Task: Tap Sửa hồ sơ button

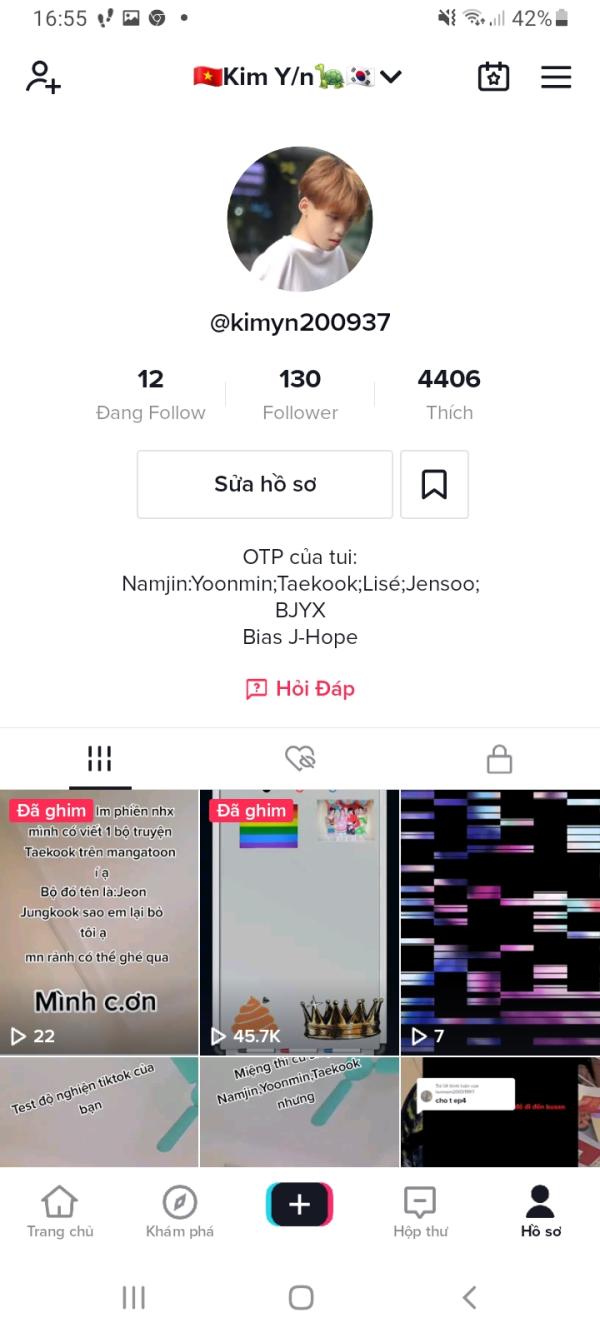Action: click(x=265, y=484)
